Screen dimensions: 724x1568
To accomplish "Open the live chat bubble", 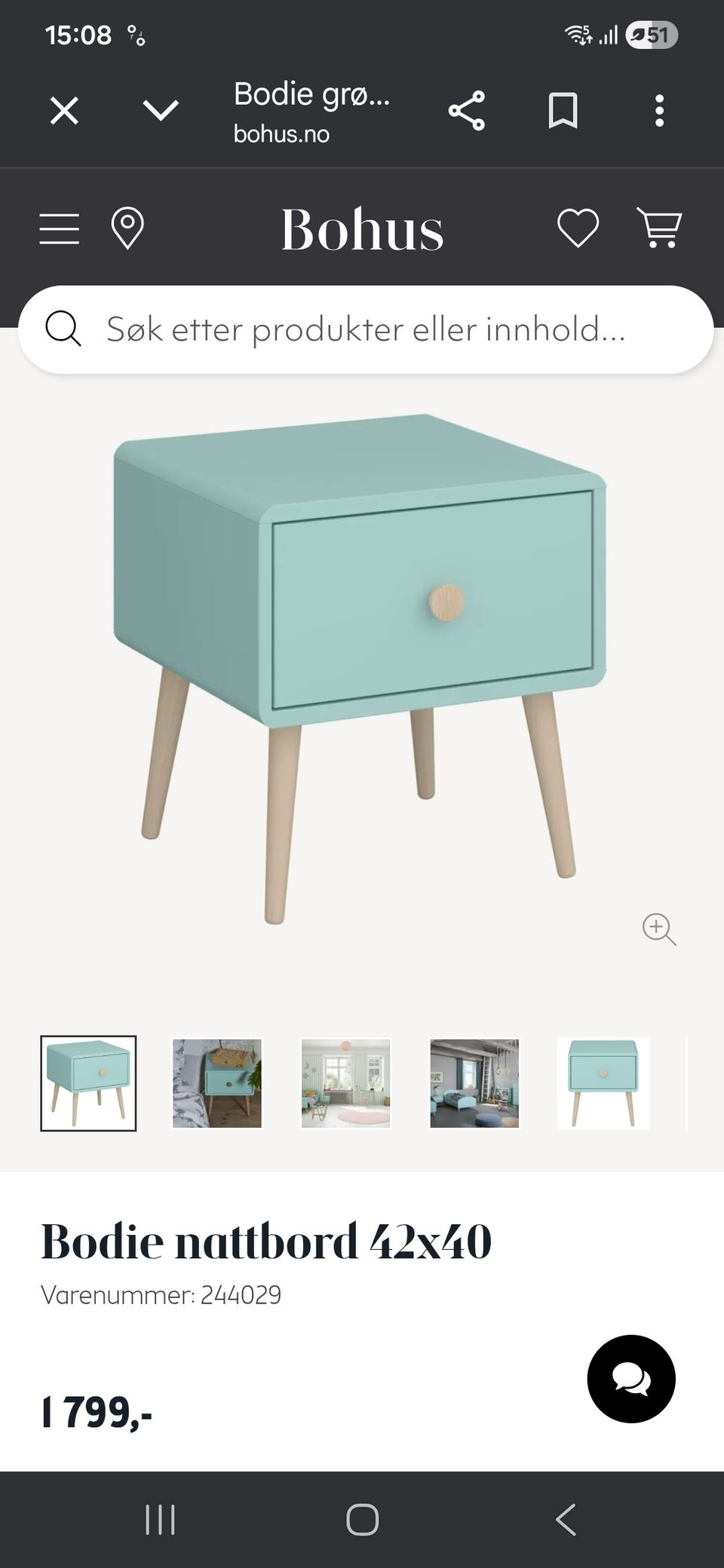I will 631,1379.
